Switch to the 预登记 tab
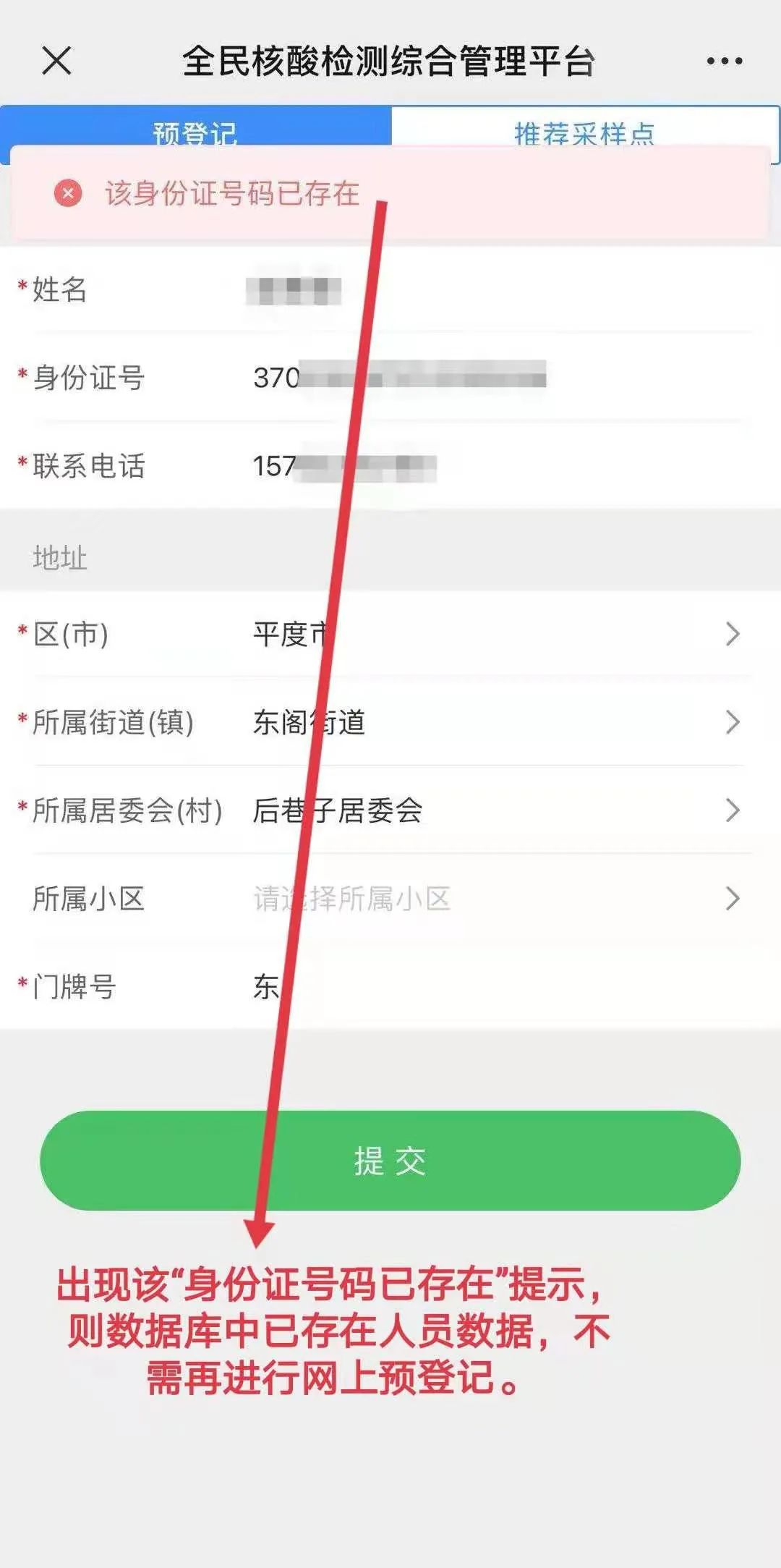 tap(196, 127)
